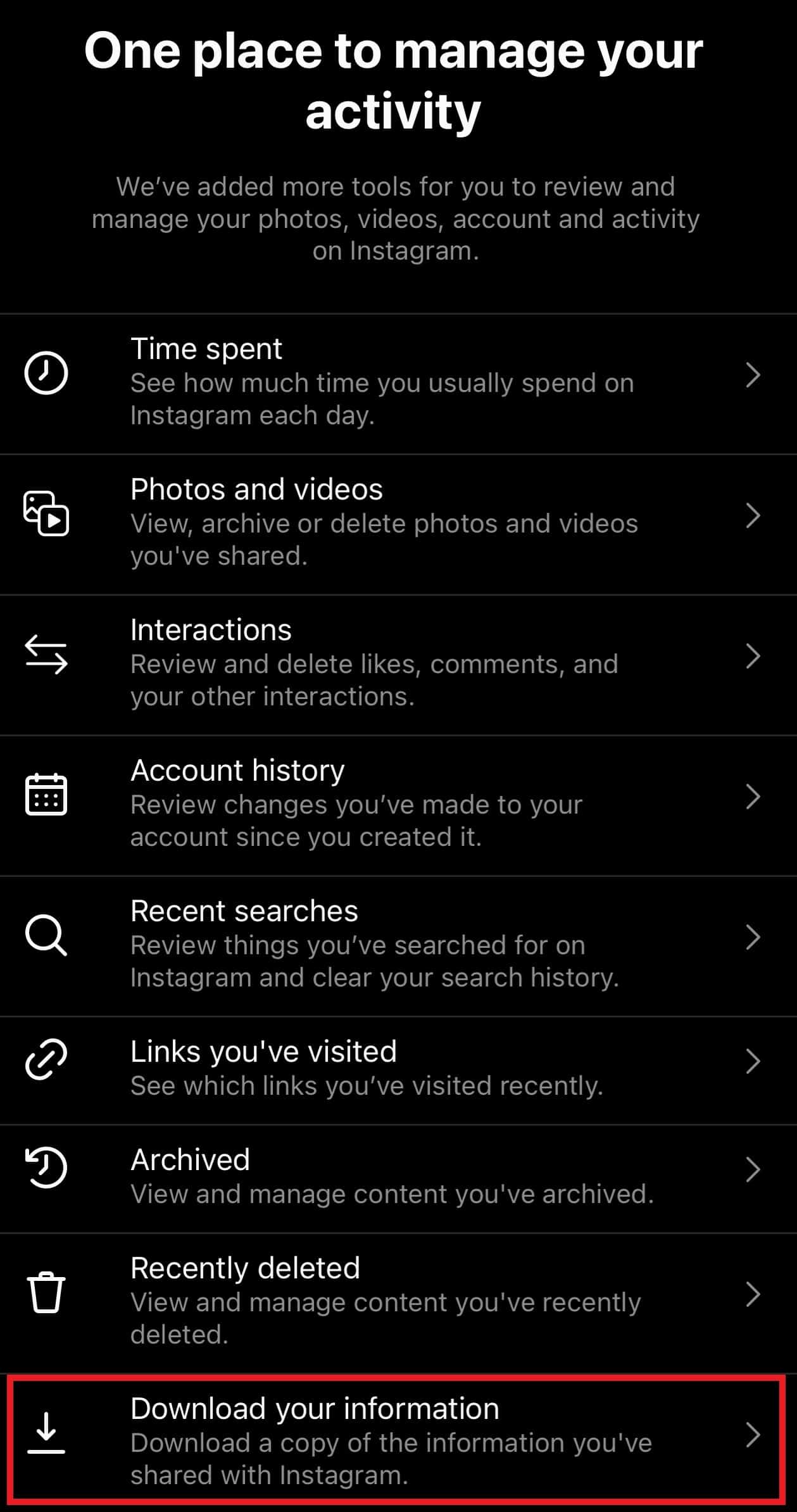View Recently deleted content

click(x=398, y=1301)
